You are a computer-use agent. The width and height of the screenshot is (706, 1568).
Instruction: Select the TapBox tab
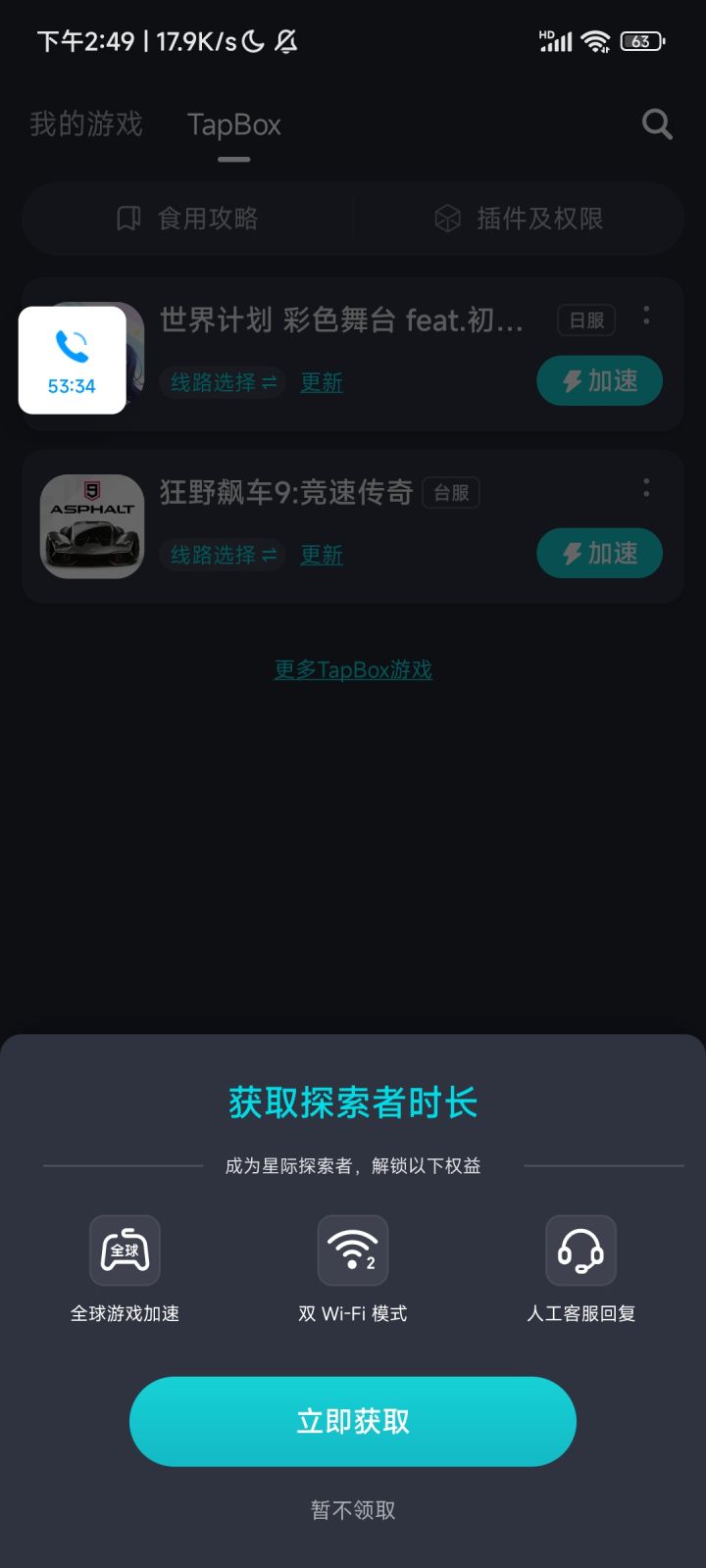(233, 124)
